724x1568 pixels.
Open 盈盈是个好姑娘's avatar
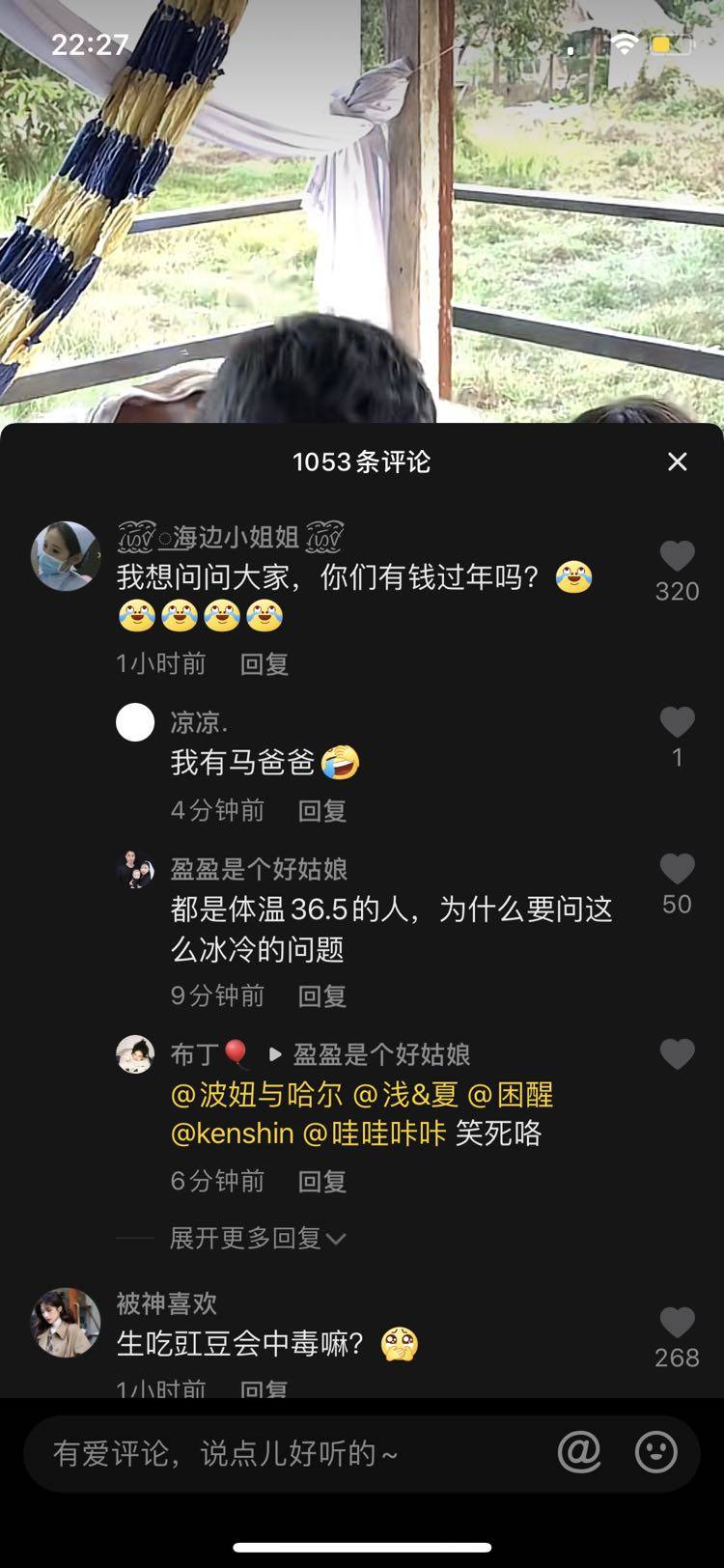coord(135,870)
